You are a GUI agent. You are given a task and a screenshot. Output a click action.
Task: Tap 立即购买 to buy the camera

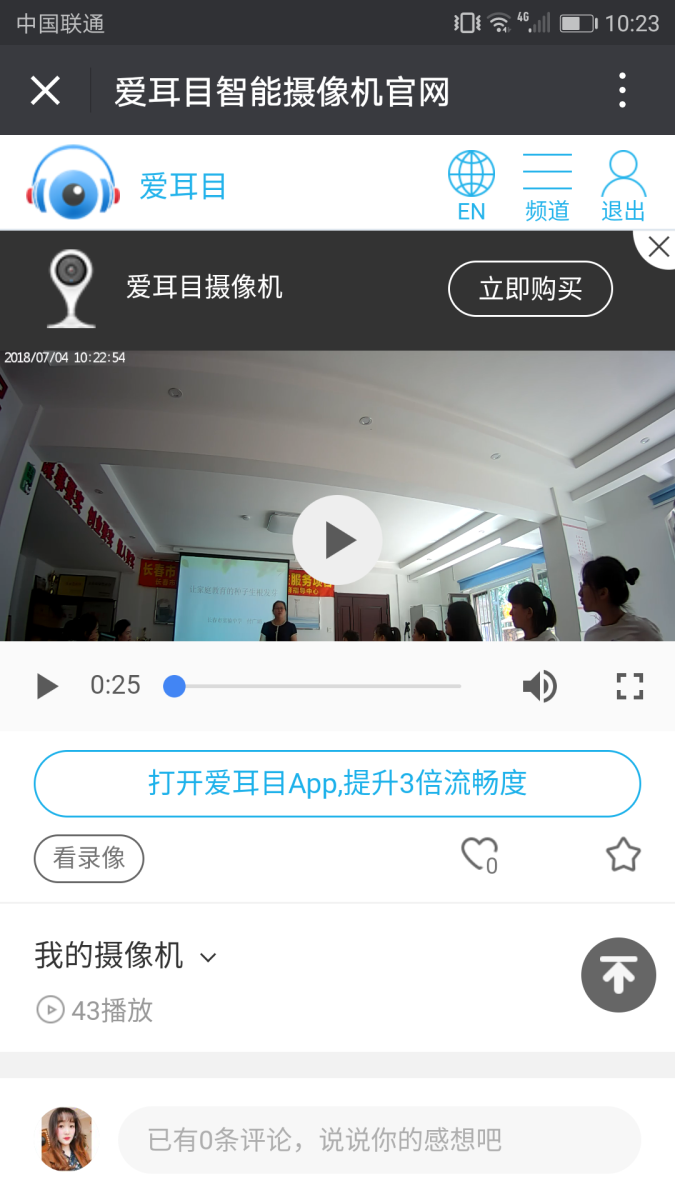click(x=530, y=289)
